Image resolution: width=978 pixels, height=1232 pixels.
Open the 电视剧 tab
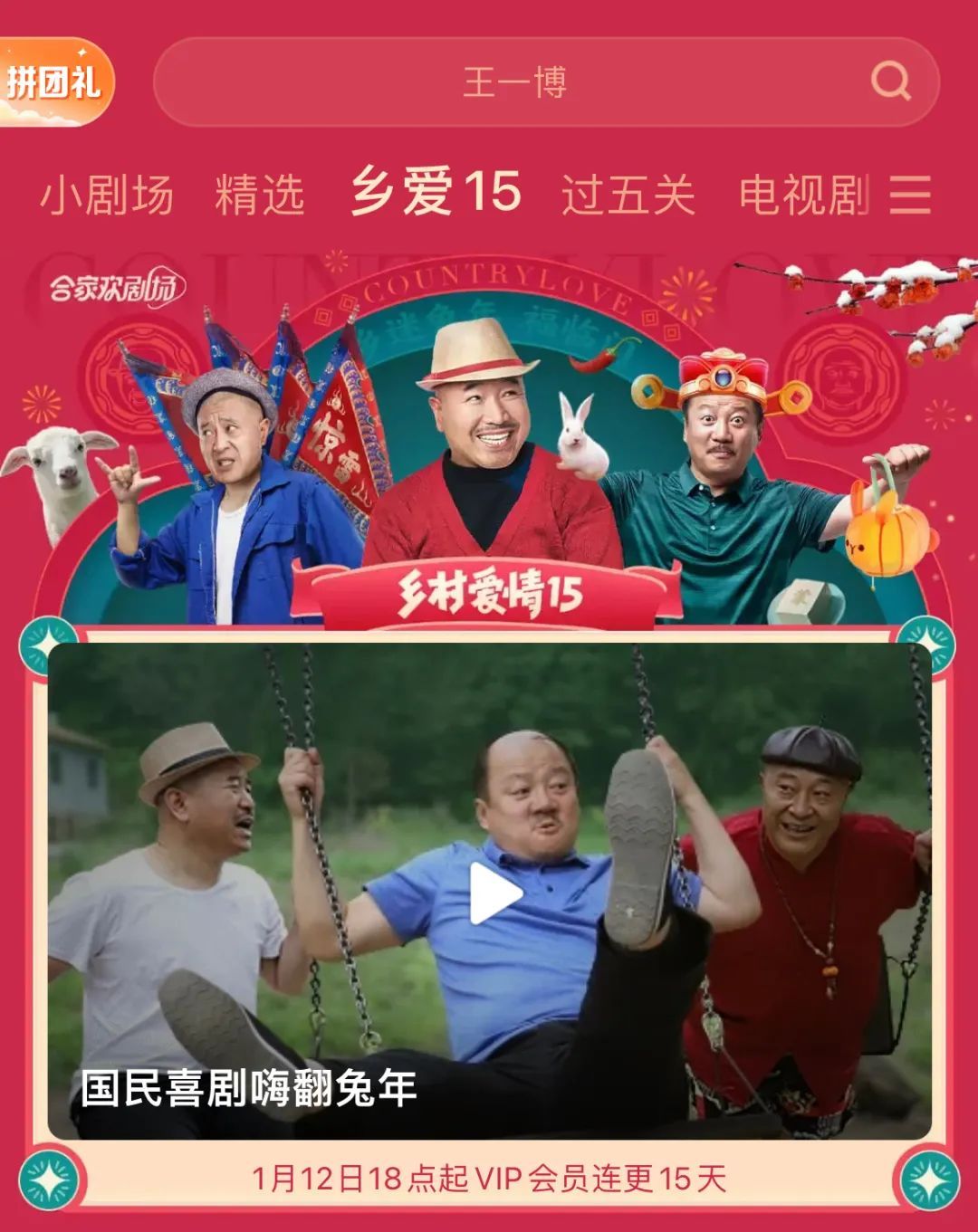804,195
